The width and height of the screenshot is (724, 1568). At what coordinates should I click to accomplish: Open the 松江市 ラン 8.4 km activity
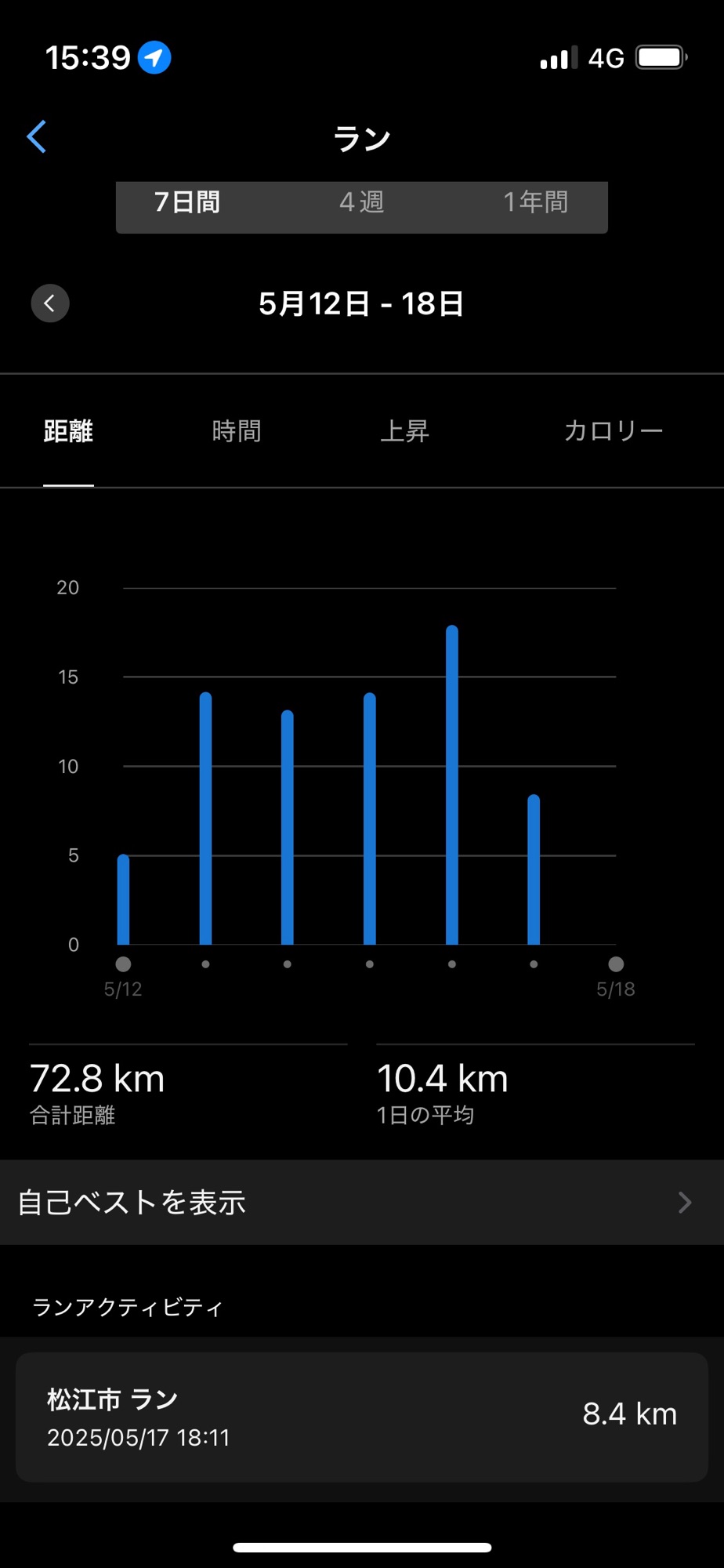(362, 1417)
